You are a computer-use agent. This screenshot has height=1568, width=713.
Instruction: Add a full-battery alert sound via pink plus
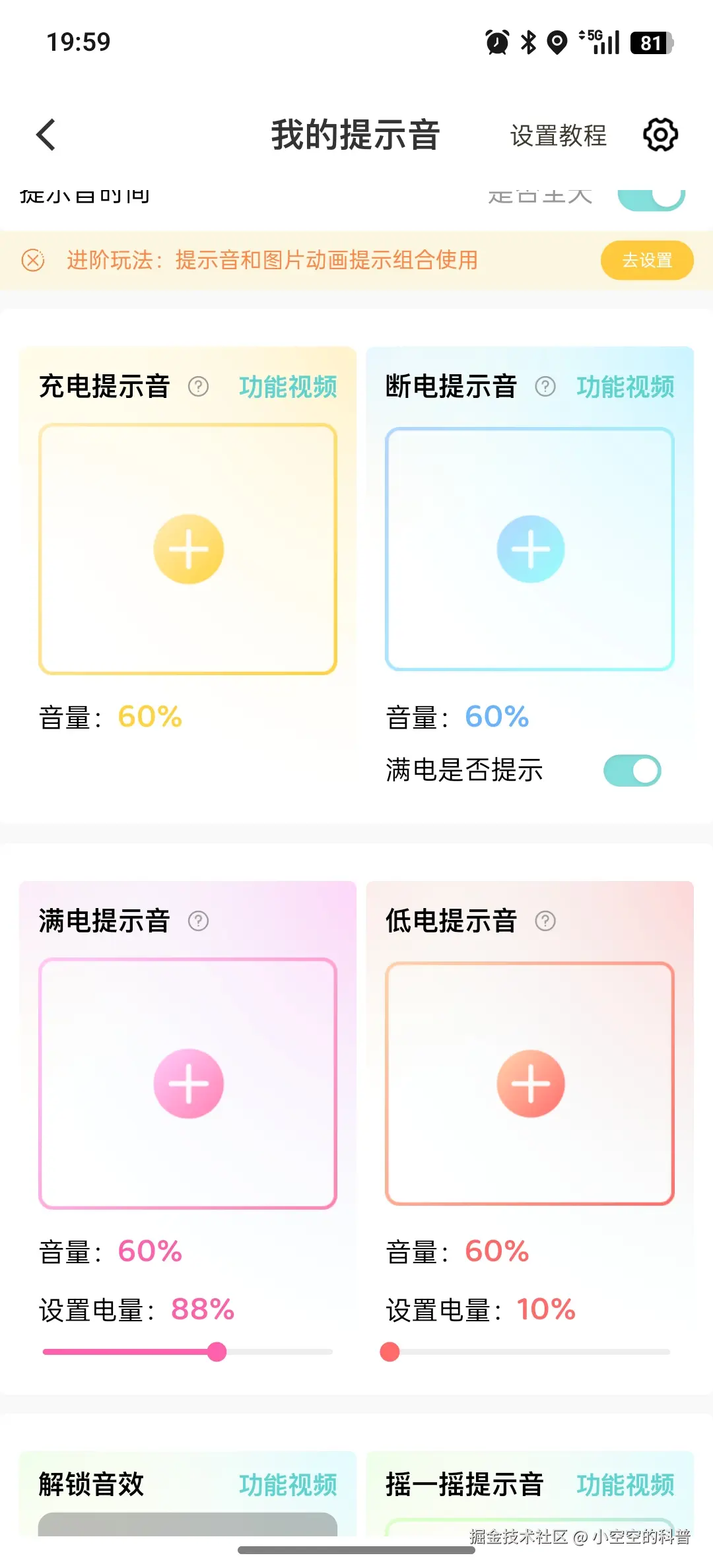point(188,1083)
